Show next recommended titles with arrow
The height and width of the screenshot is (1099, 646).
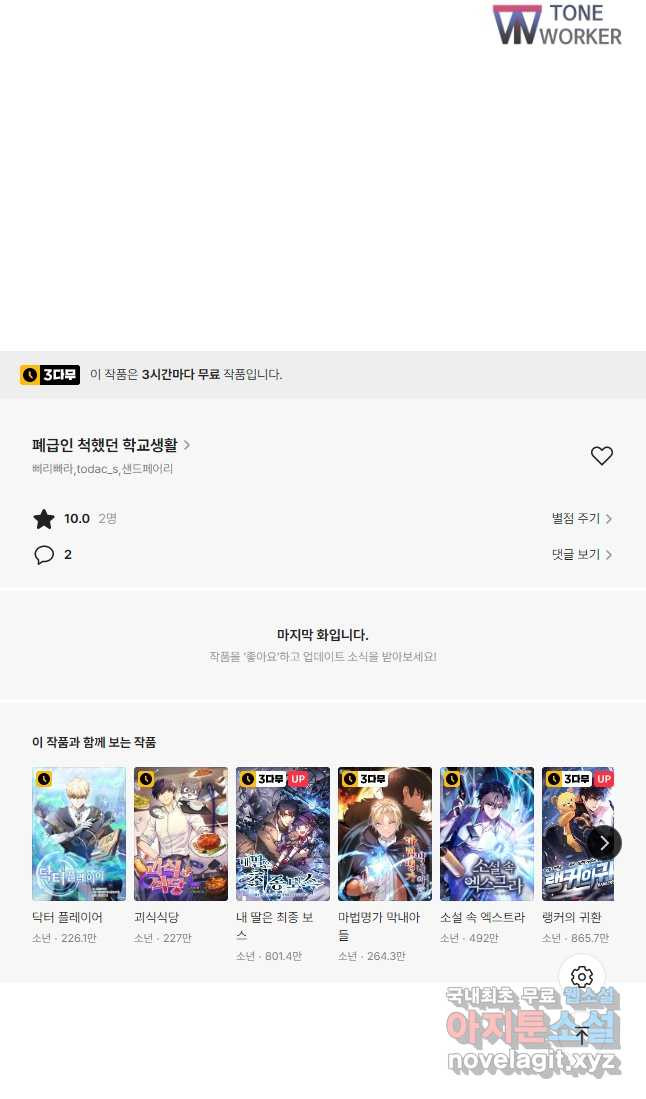[x=604, y=842]
